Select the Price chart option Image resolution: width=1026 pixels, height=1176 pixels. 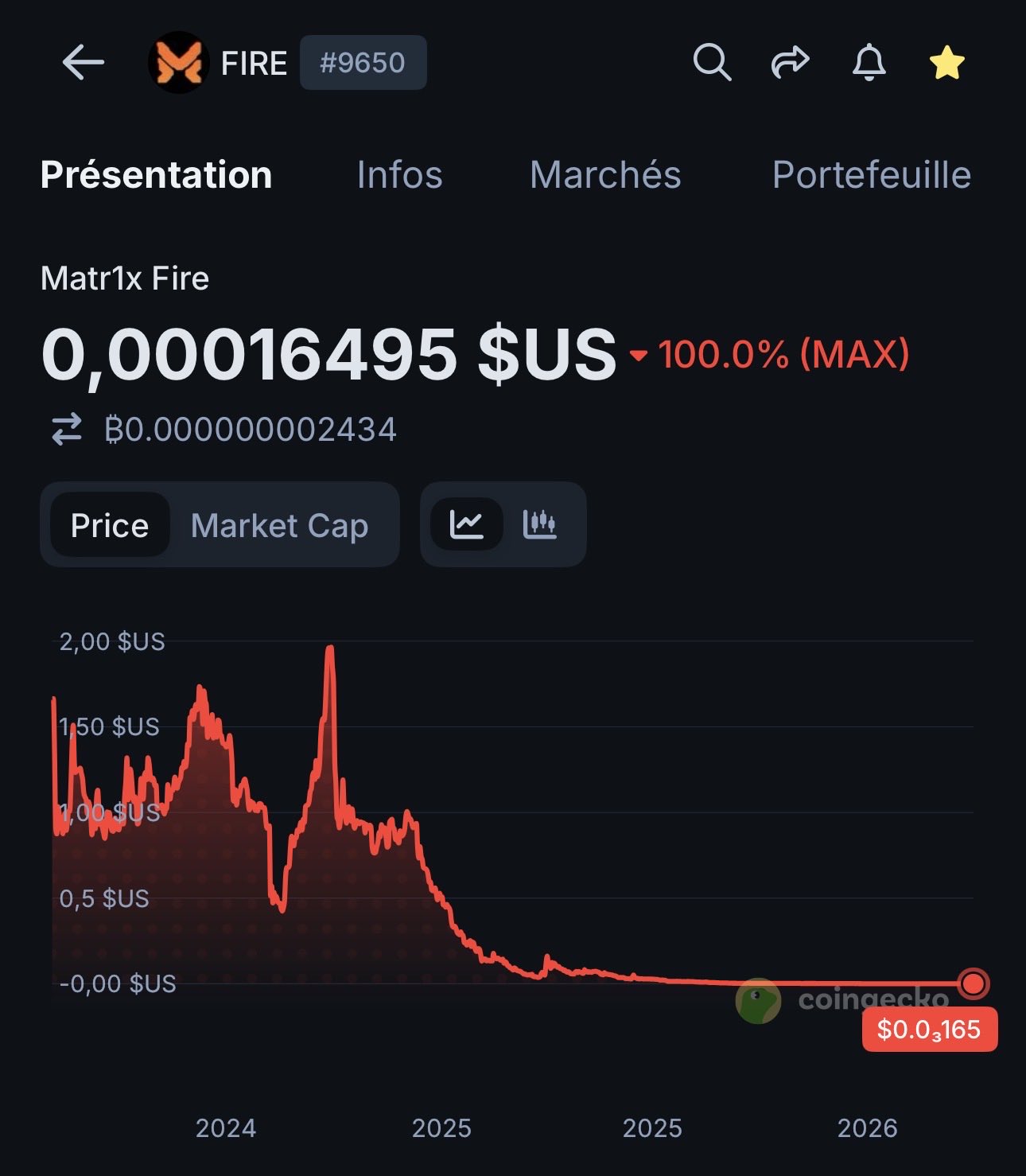pyautogui.click(x=110, y=525)
